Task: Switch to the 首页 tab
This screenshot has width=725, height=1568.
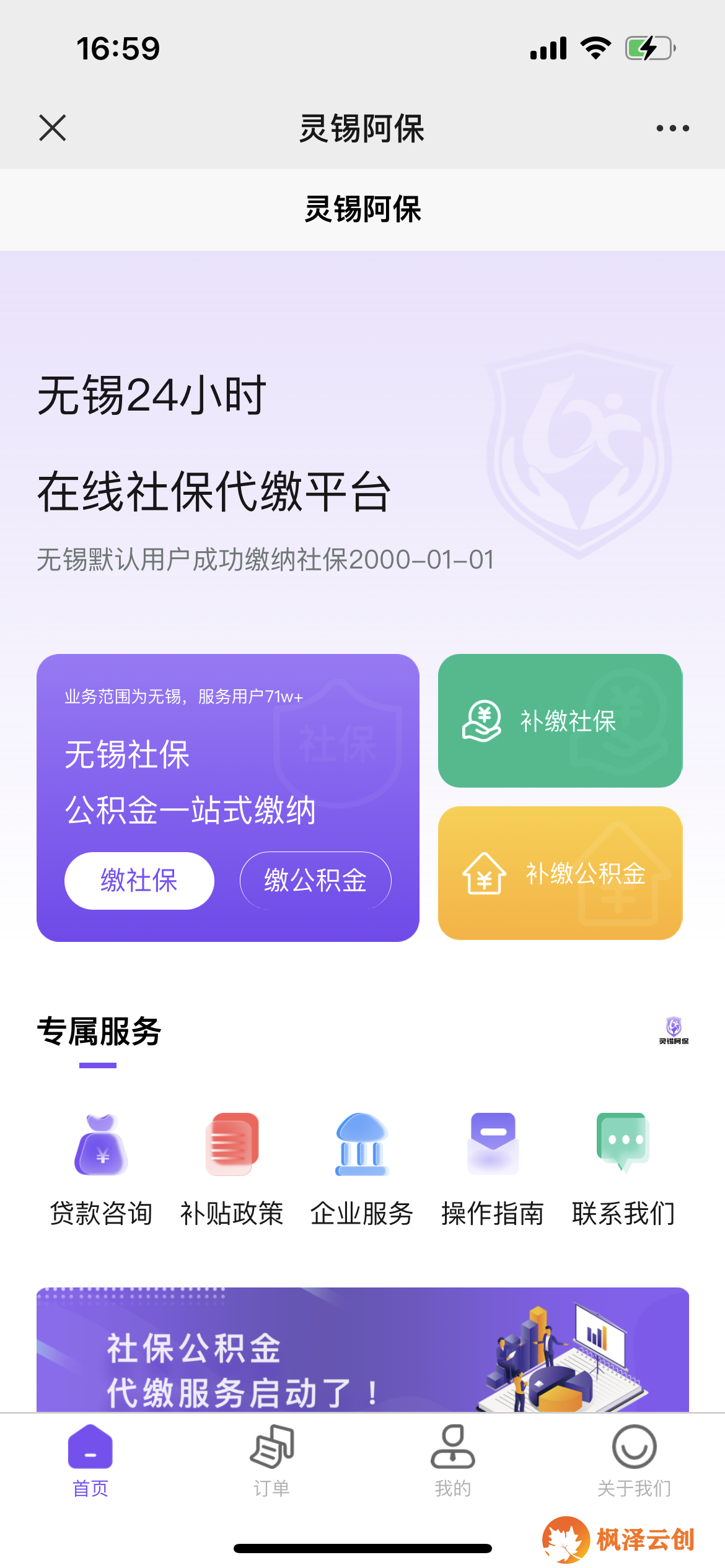Action: click(90, 1460)
